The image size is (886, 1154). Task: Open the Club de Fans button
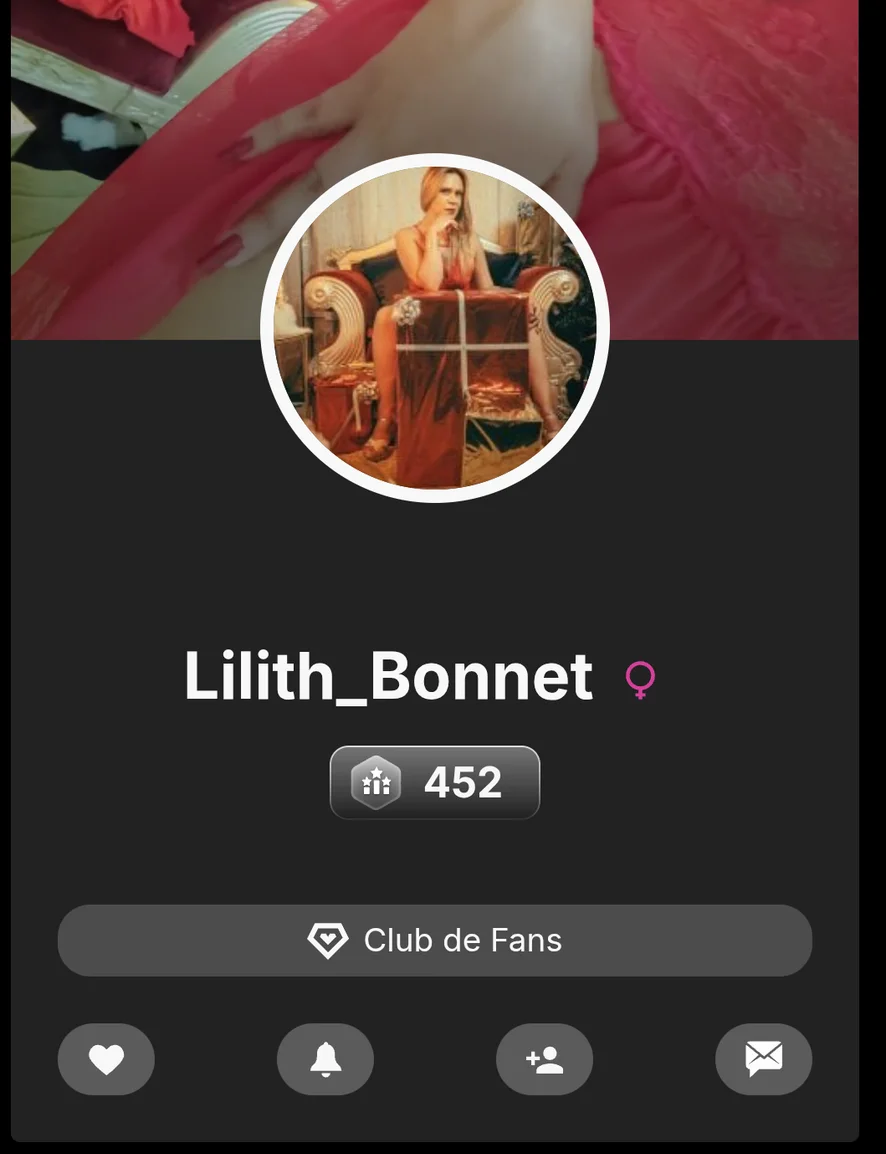click(434, 940)
